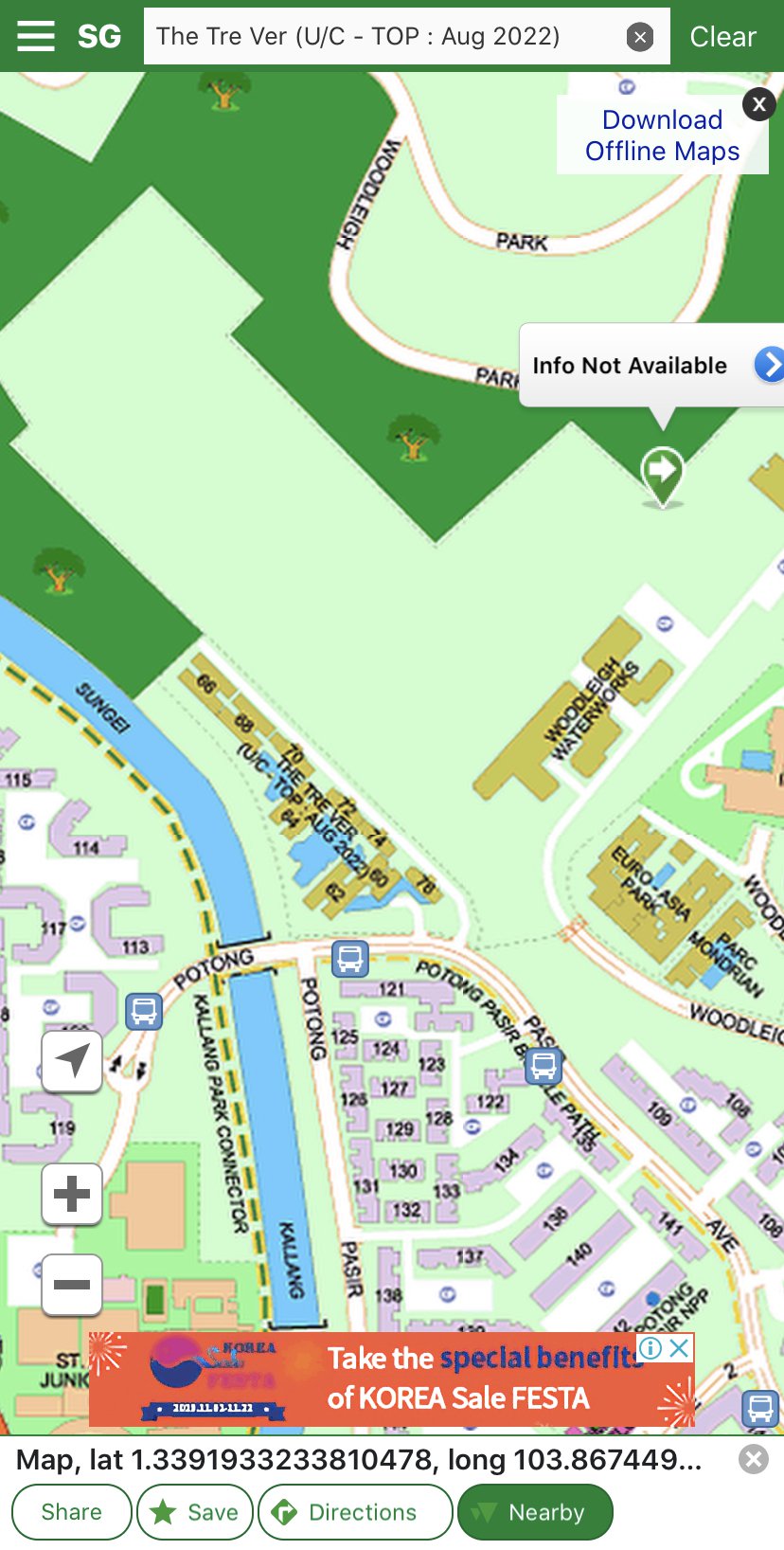Center map on my current location
The height and width of the screenshot is (1550, 784).
pyautogui.click(x=72, y=1060)
